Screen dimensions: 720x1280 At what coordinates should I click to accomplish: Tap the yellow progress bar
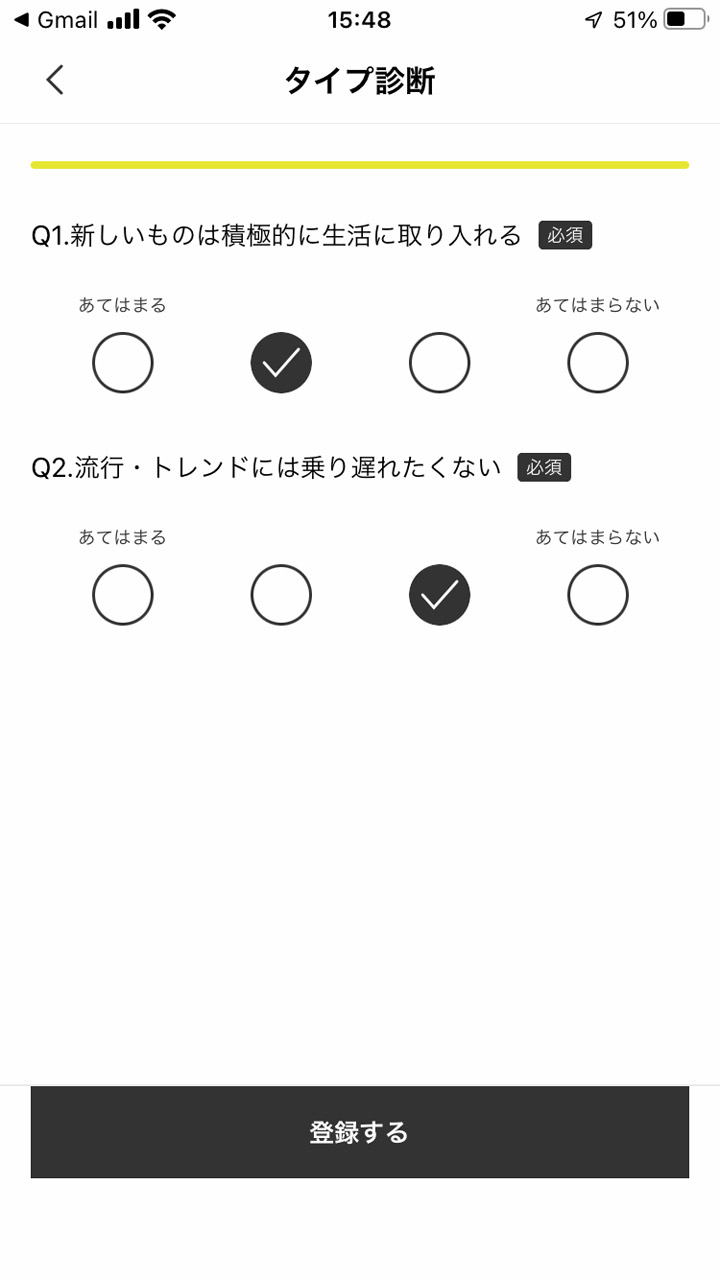click(360, 163)
